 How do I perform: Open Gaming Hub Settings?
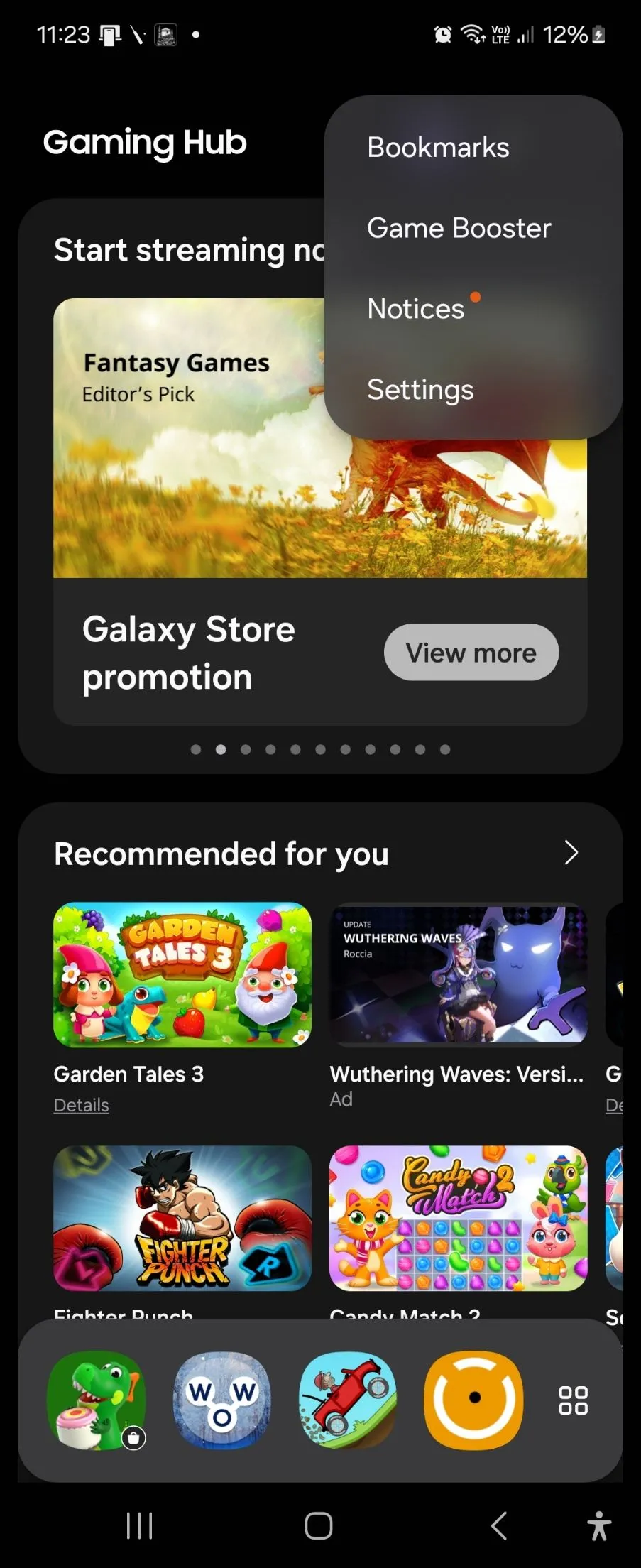coord(420,390)
